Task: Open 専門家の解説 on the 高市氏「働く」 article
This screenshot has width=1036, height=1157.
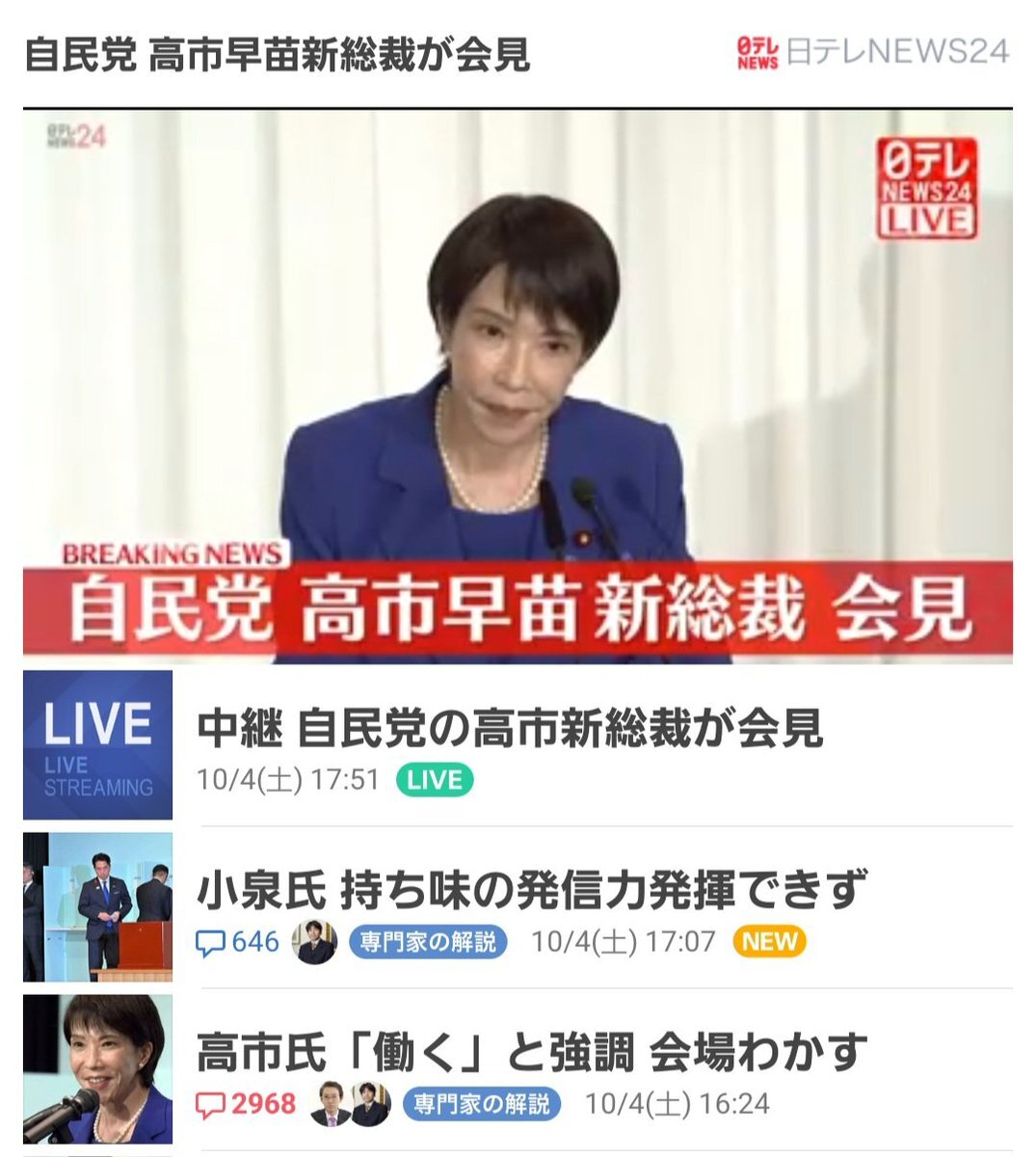Action: tap(481, 1103)
